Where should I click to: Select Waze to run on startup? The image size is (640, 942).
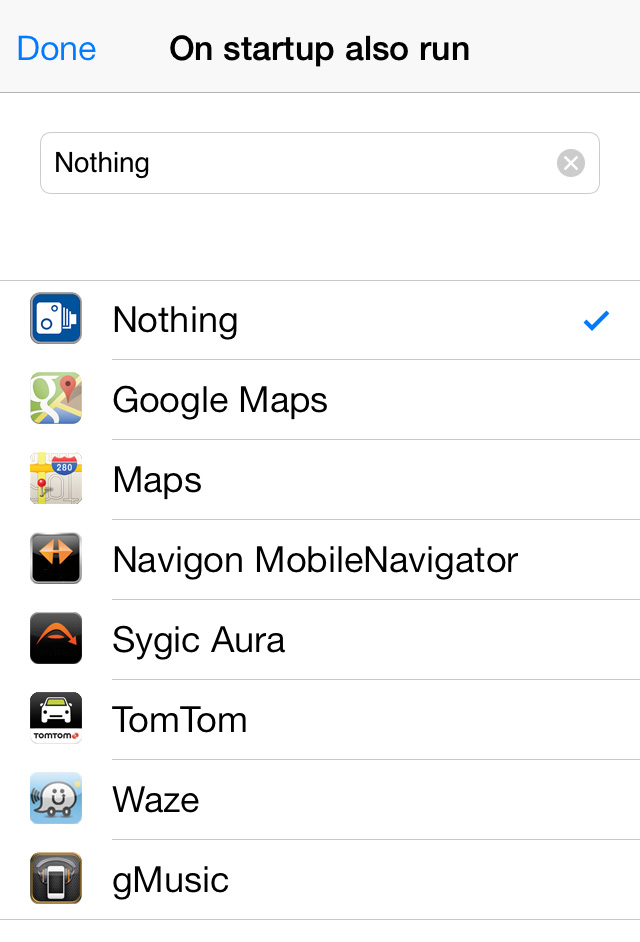(x=320, y=800)
